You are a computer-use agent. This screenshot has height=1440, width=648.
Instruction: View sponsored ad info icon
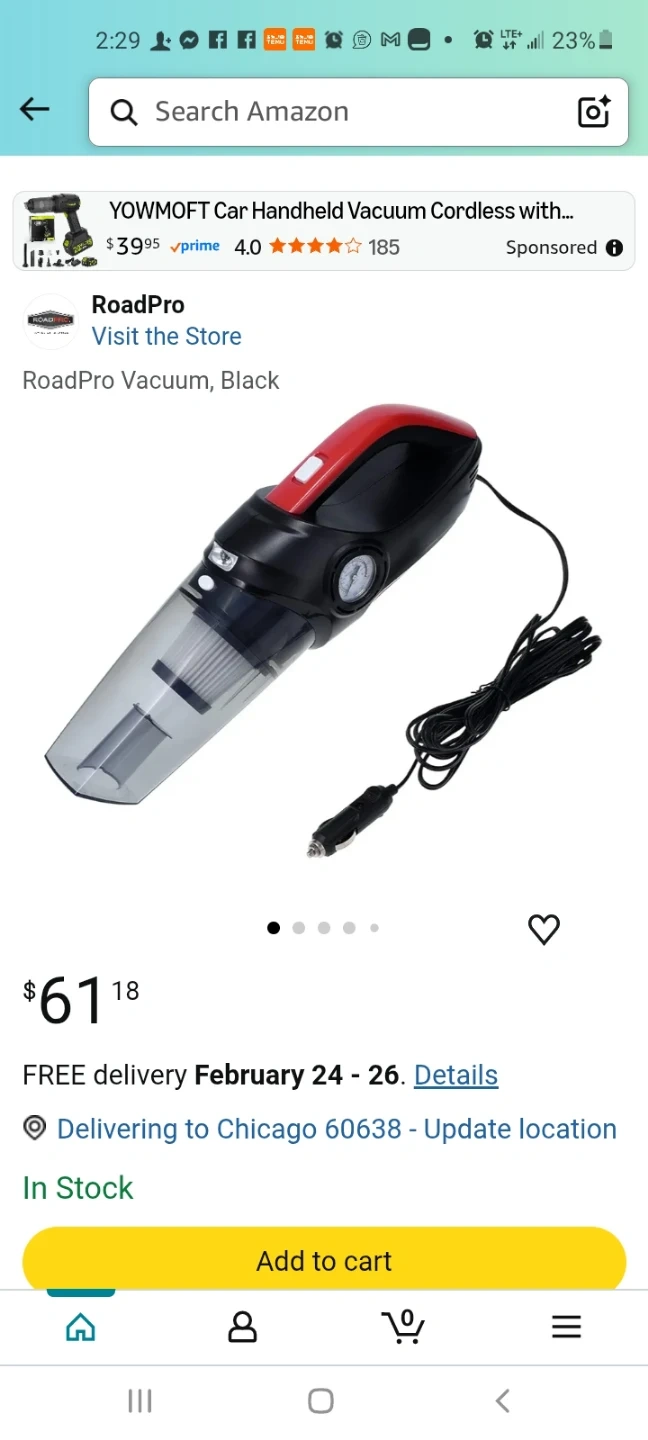[614, 248]
